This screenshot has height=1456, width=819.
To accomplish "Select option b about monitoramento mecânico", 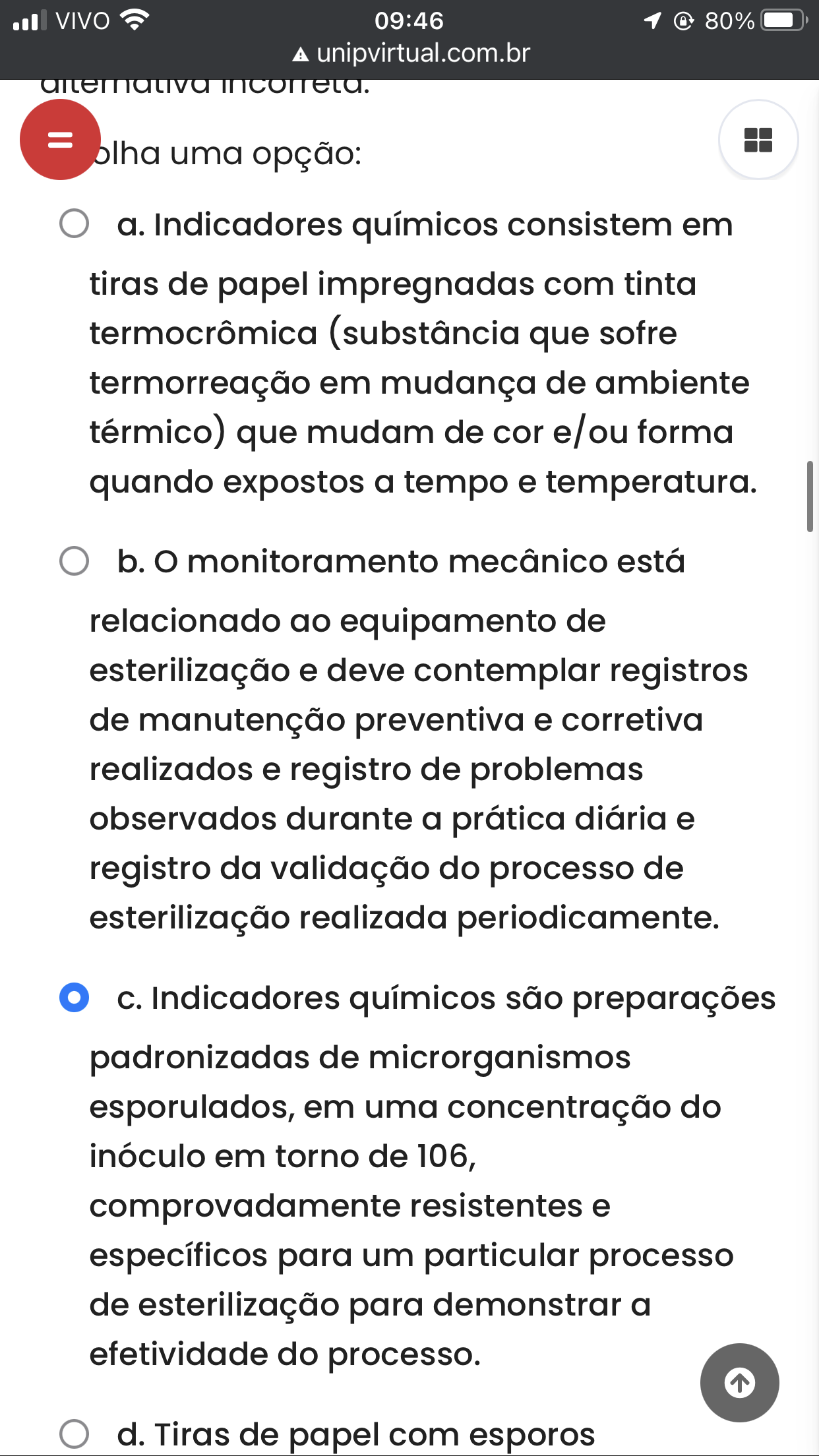I will point(74,561).
